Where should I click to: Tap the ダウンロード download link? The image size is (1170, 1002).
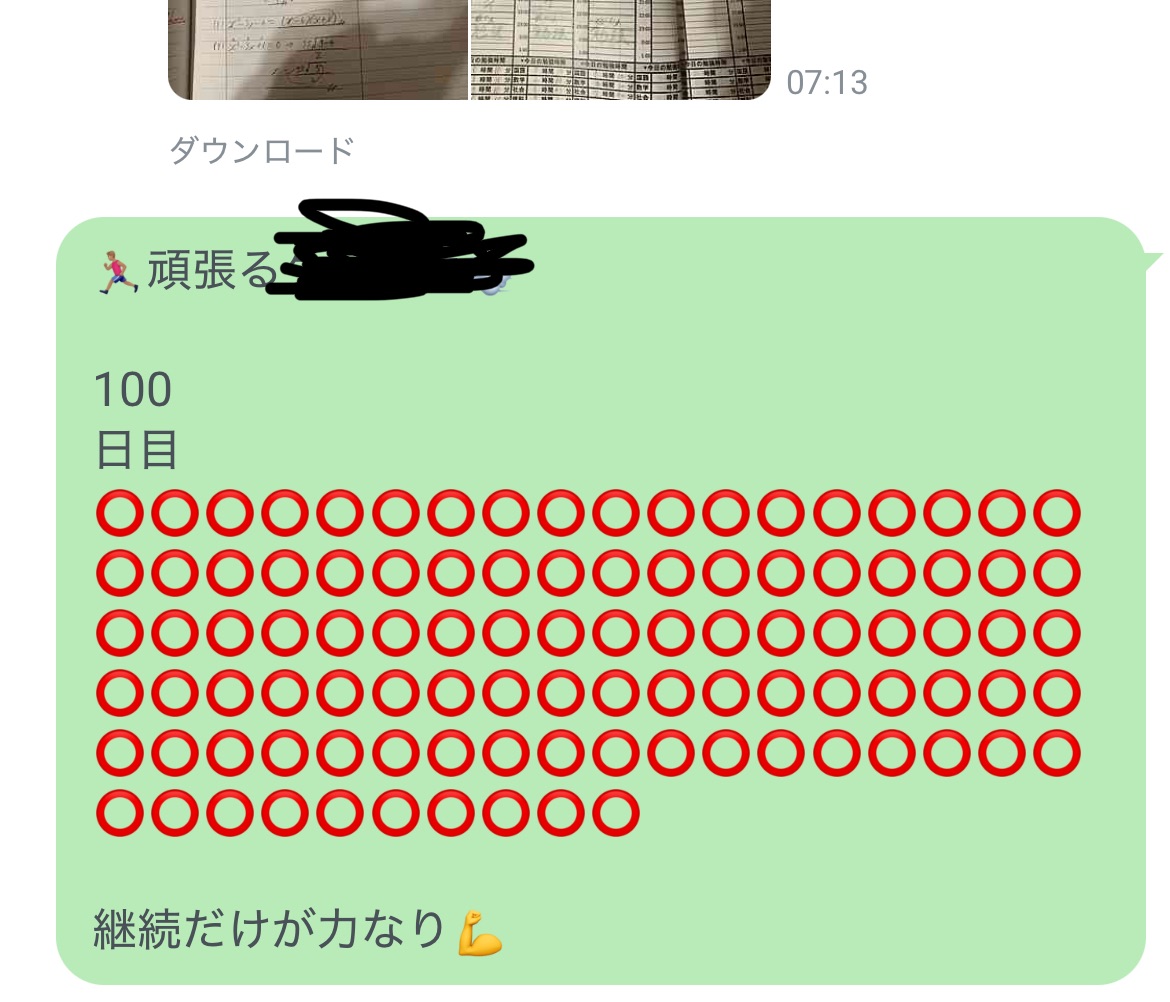click(262, 151)
